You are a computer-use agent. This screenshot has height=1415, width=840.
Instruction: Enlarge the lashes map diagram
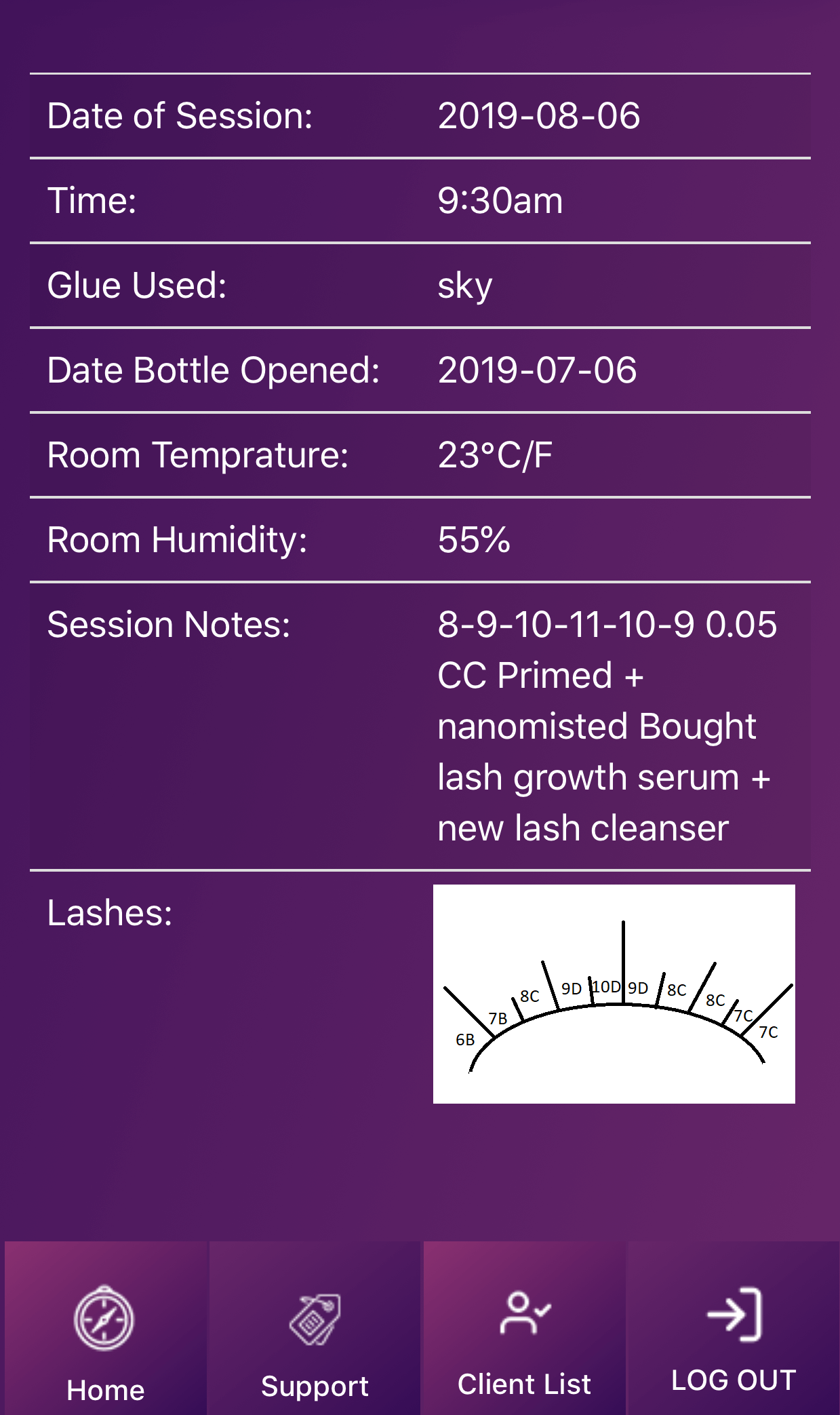[x=614, y=994]
